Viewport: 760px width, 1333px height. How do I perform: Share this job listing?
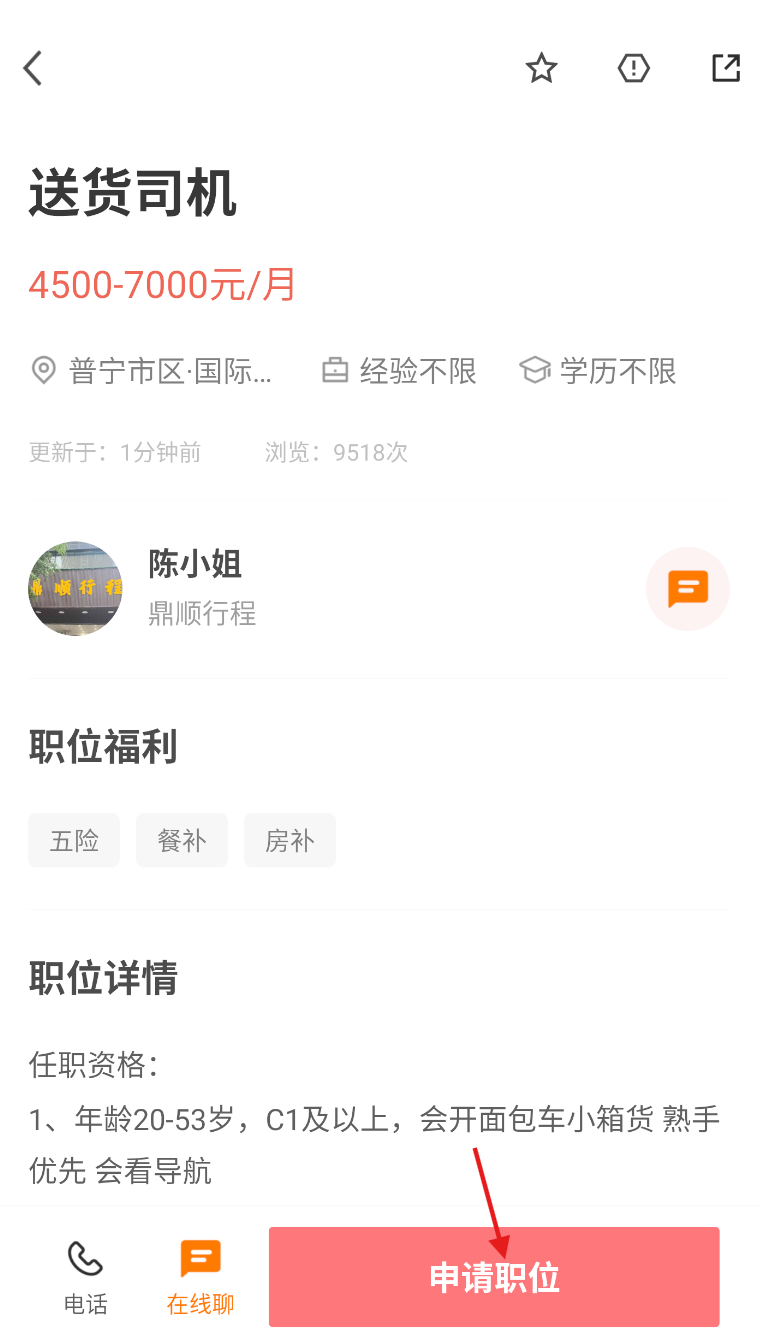tap(725, 69)
